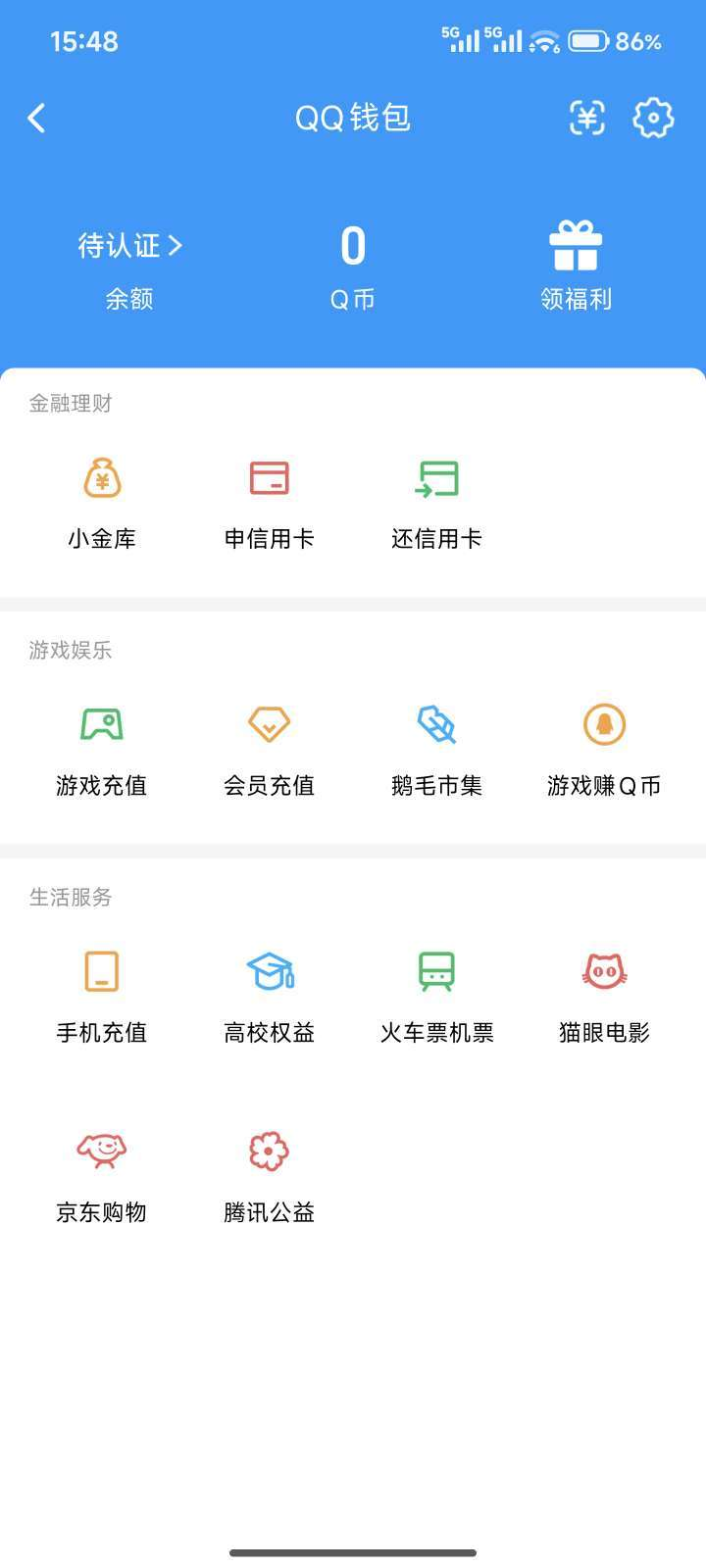
Task: Tap the 还信用卡 repayment icon
Action: pyautogui.click(x=436, y=478)
